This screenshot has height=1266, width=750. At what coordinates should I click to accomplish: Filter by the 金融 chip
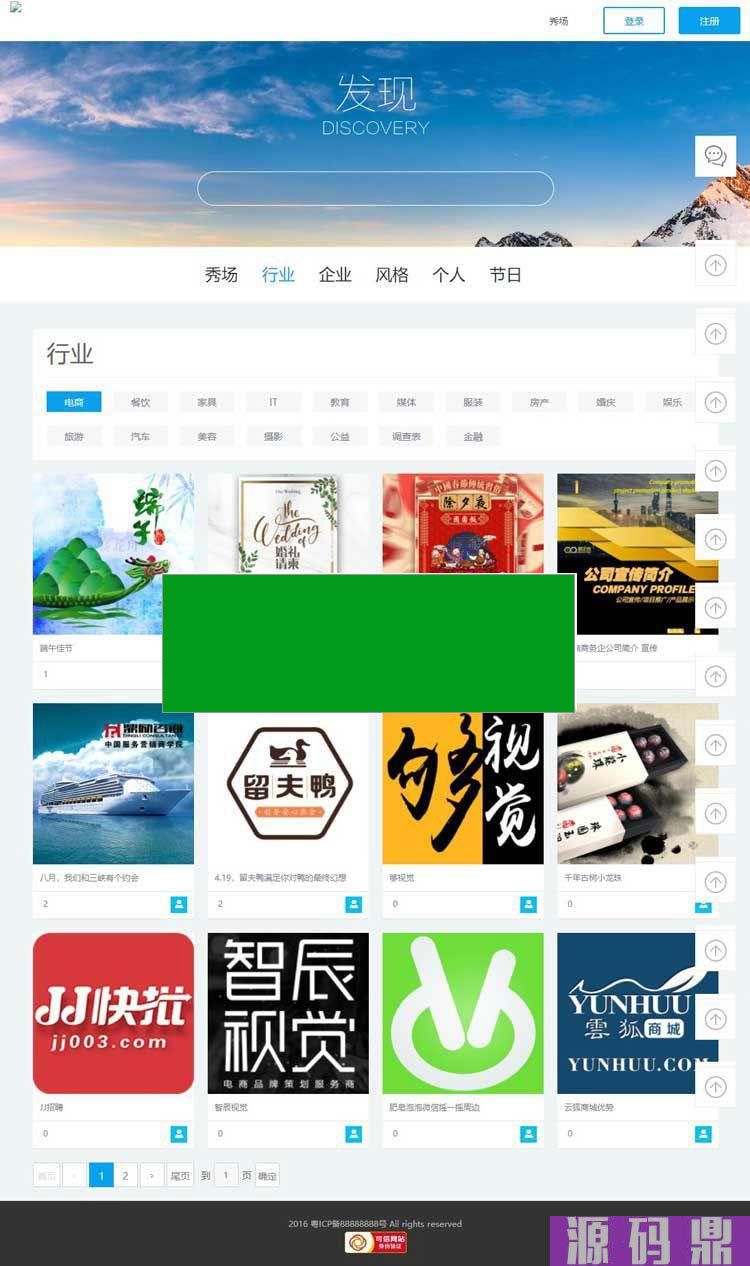[473, 437]
